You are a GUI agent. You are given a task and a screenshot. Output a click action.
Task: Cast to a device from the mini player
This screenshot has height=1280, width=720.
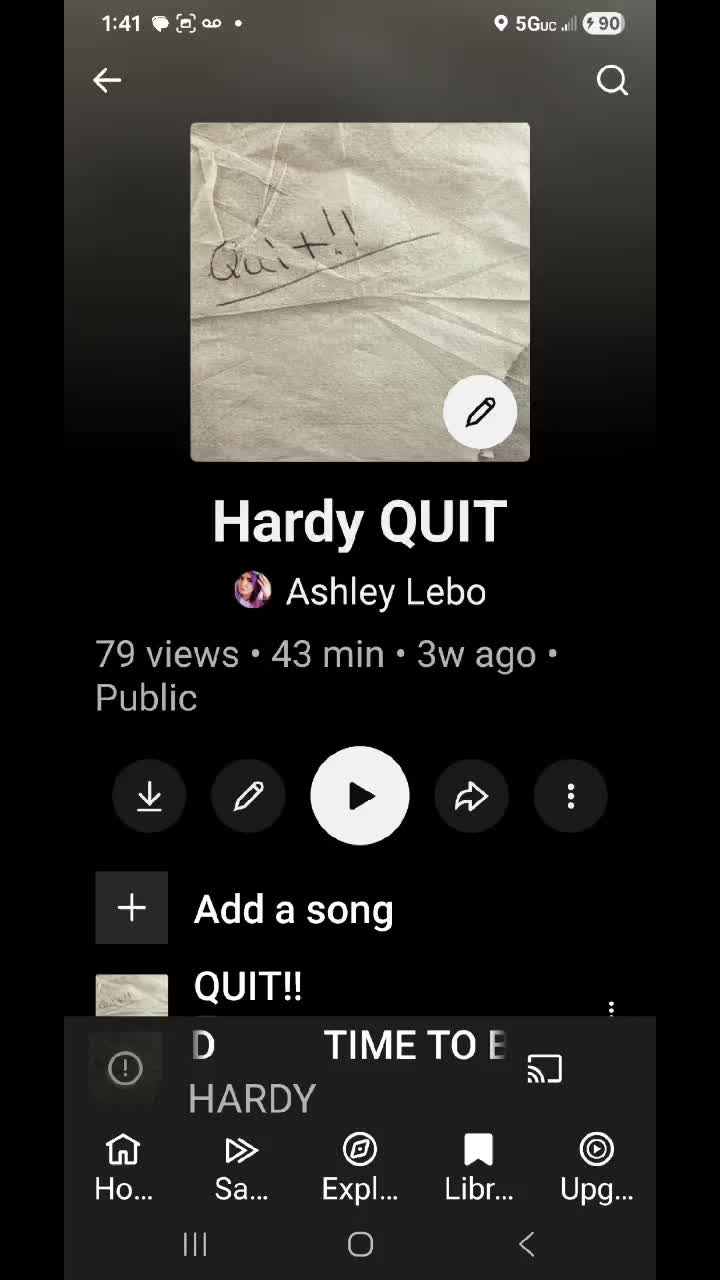click(545, 1069)
